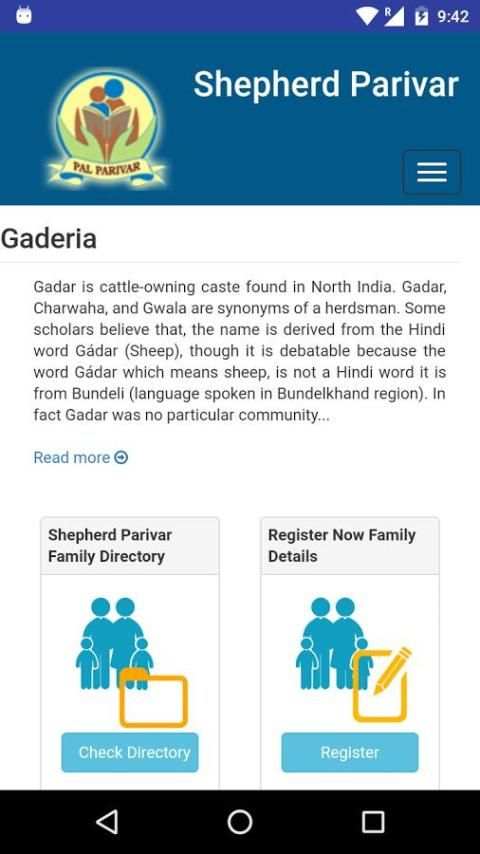Open the recent apps view
The width and height of the screenshot is (480, 854).
(373, 822)
